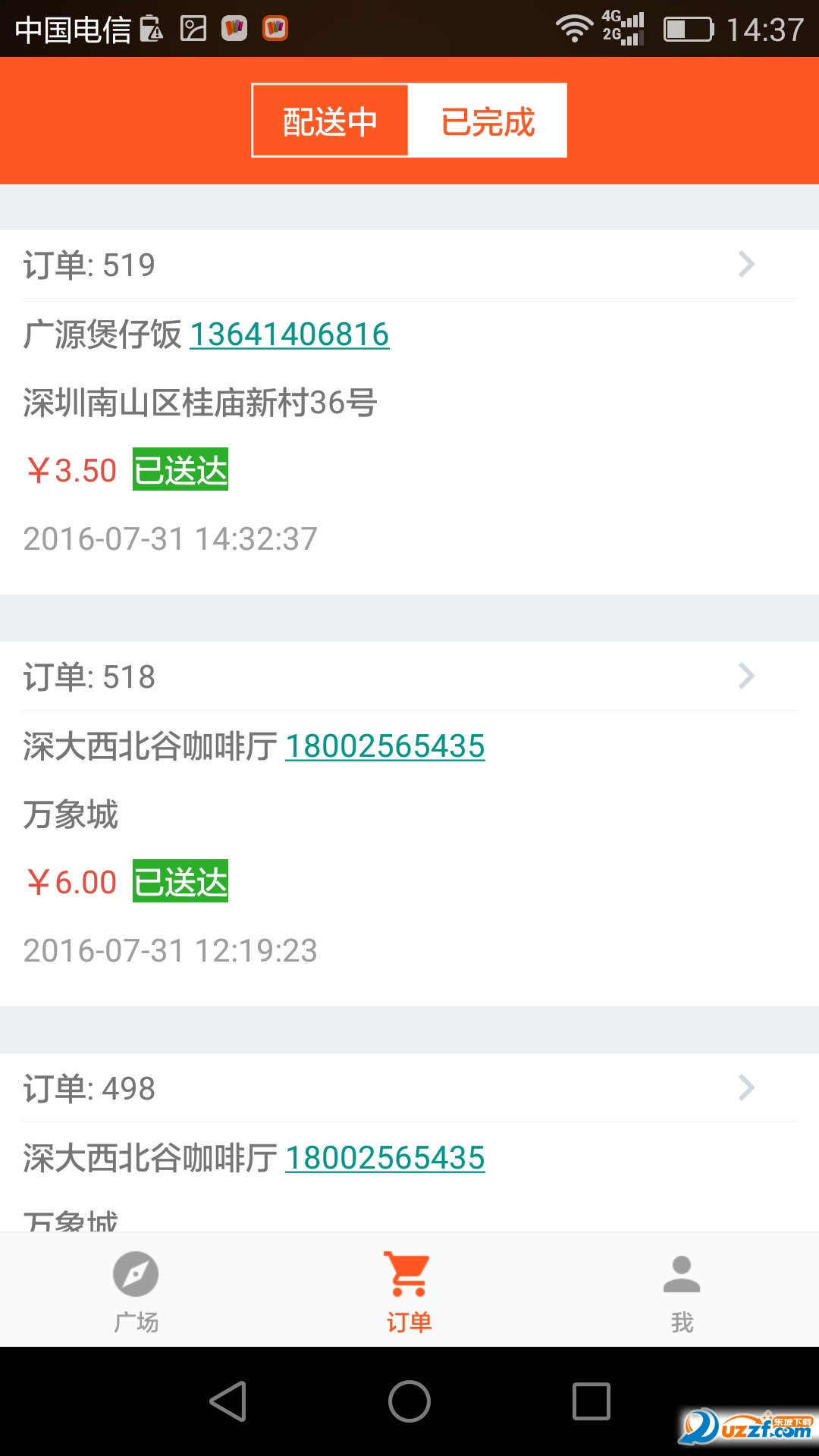Tap the battery indicator in status bar
The width and height of the screenshot is (819, 1456).
[x=689, y=28]
